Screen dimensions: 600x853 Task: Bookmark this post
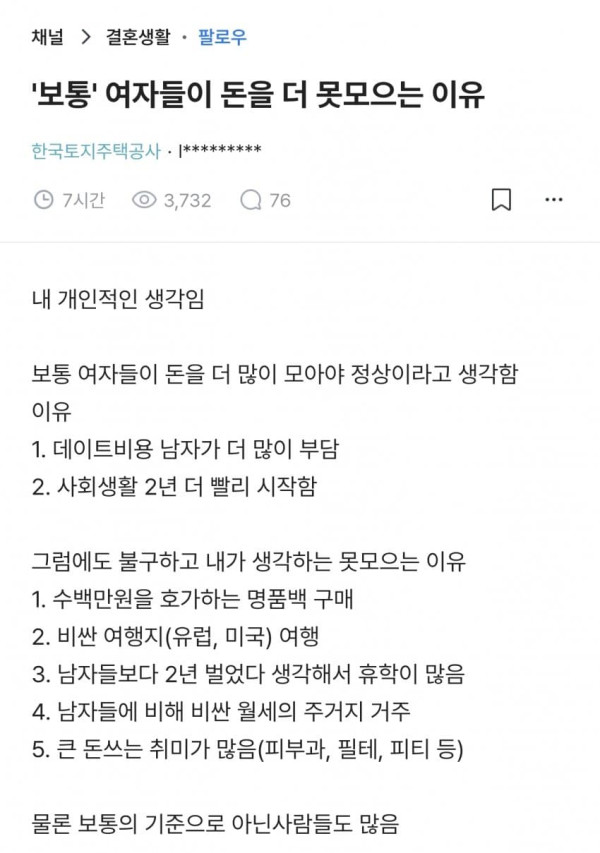click(x=501, y=200)
